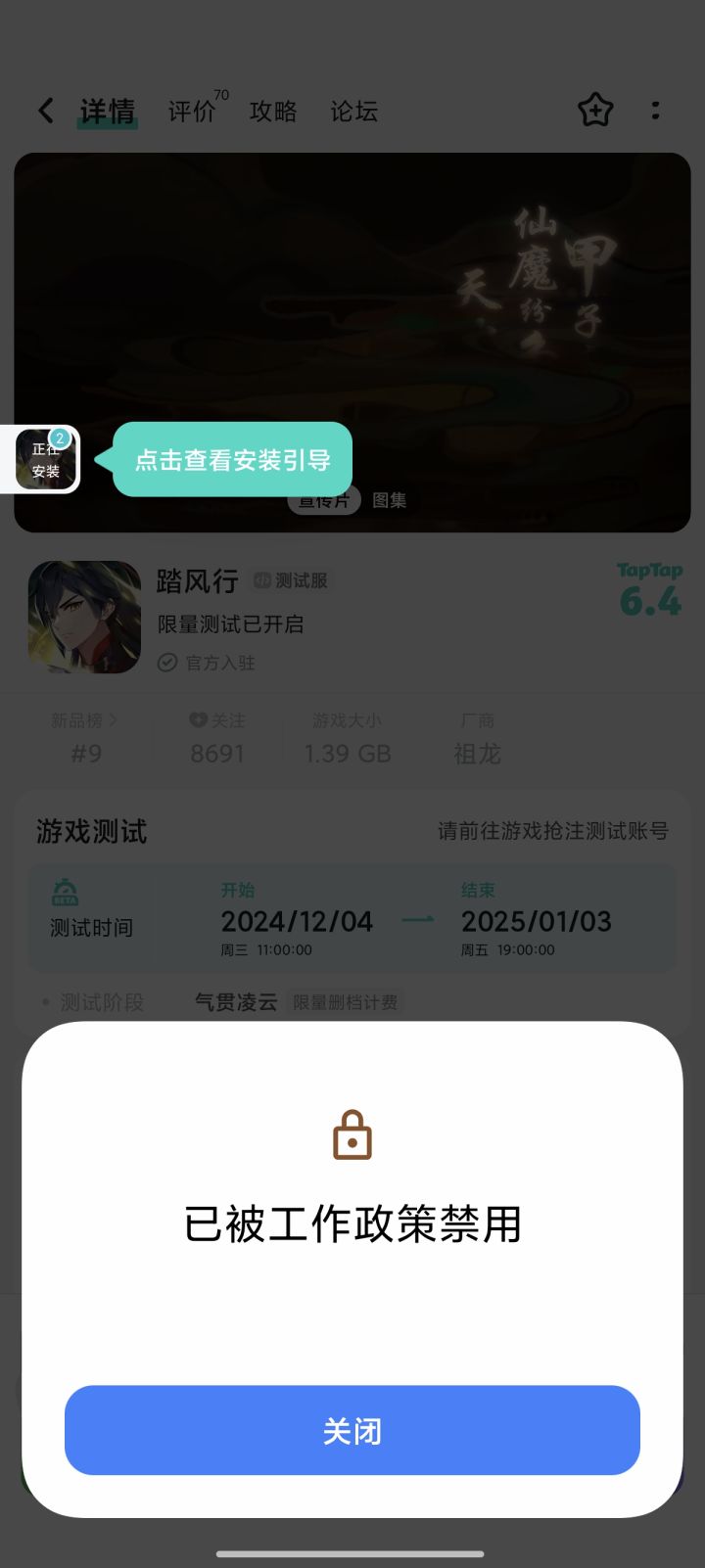
Task: Open the 论坛 forum tab
Action: tap(353, 112)
